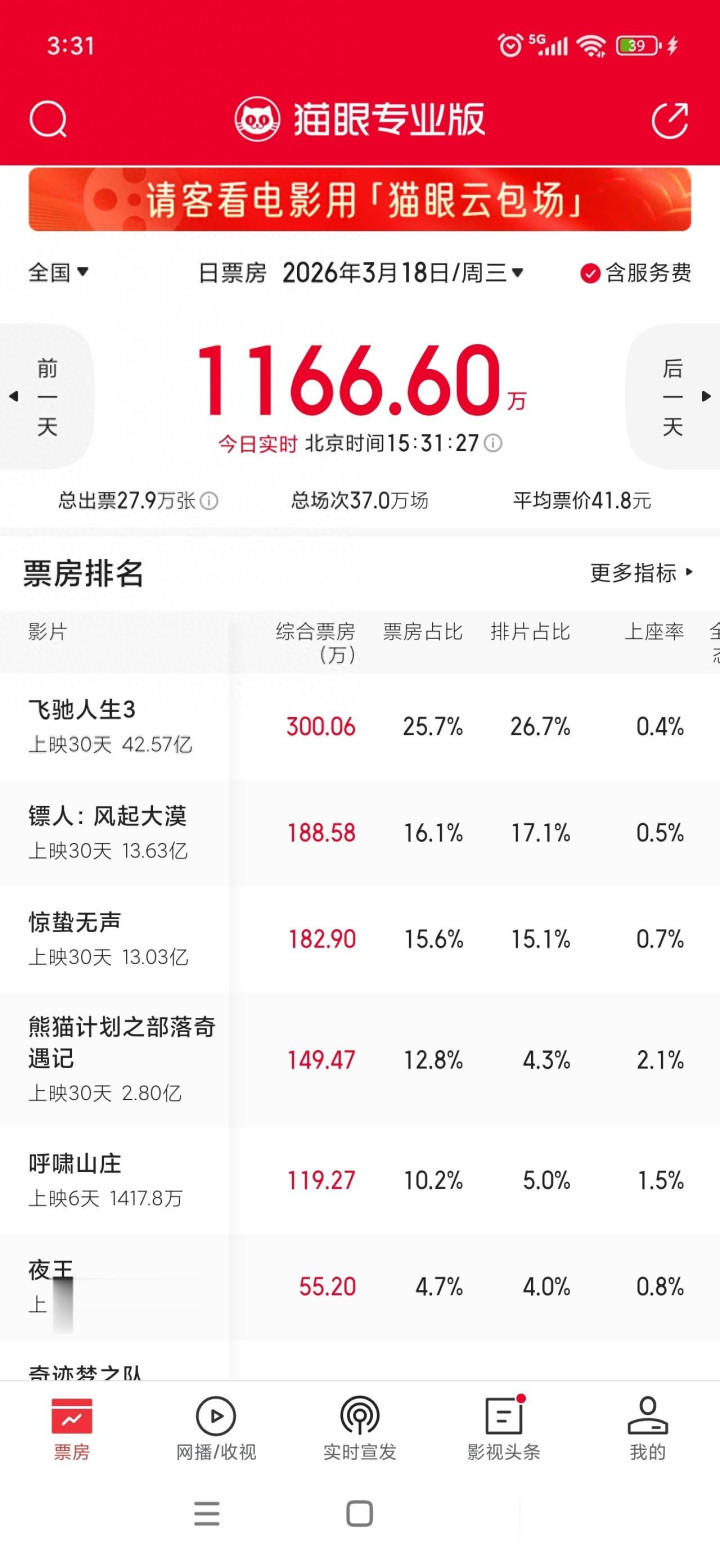Go to 前一天 box office
This screenshot has height=1559, width=720.
(46, 397)
